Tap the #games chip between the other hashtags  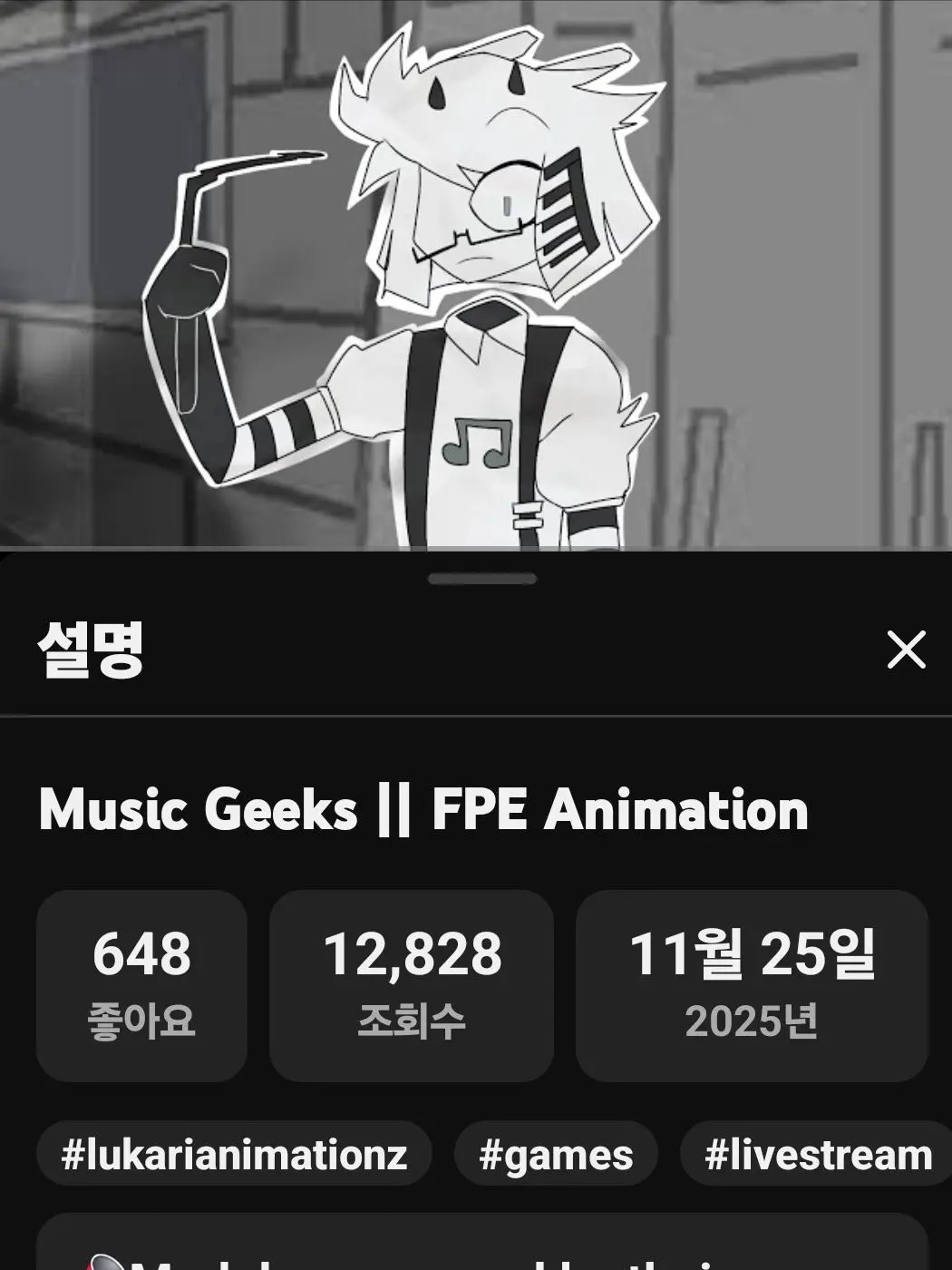coord(555,1153)
